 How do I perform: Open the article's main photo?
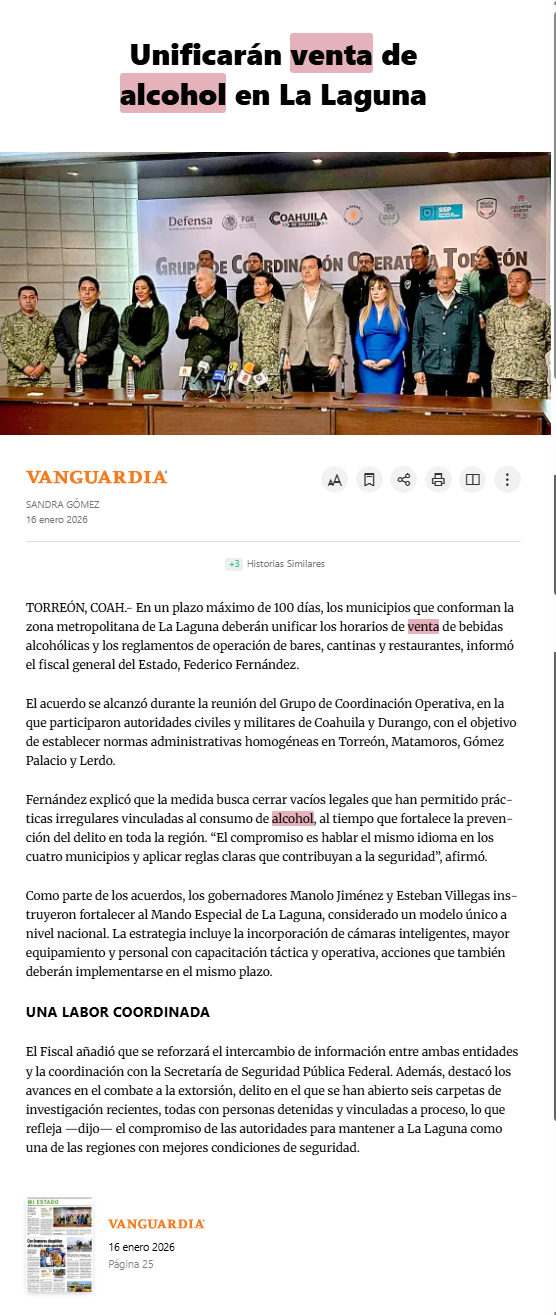[x=275, y=293]
